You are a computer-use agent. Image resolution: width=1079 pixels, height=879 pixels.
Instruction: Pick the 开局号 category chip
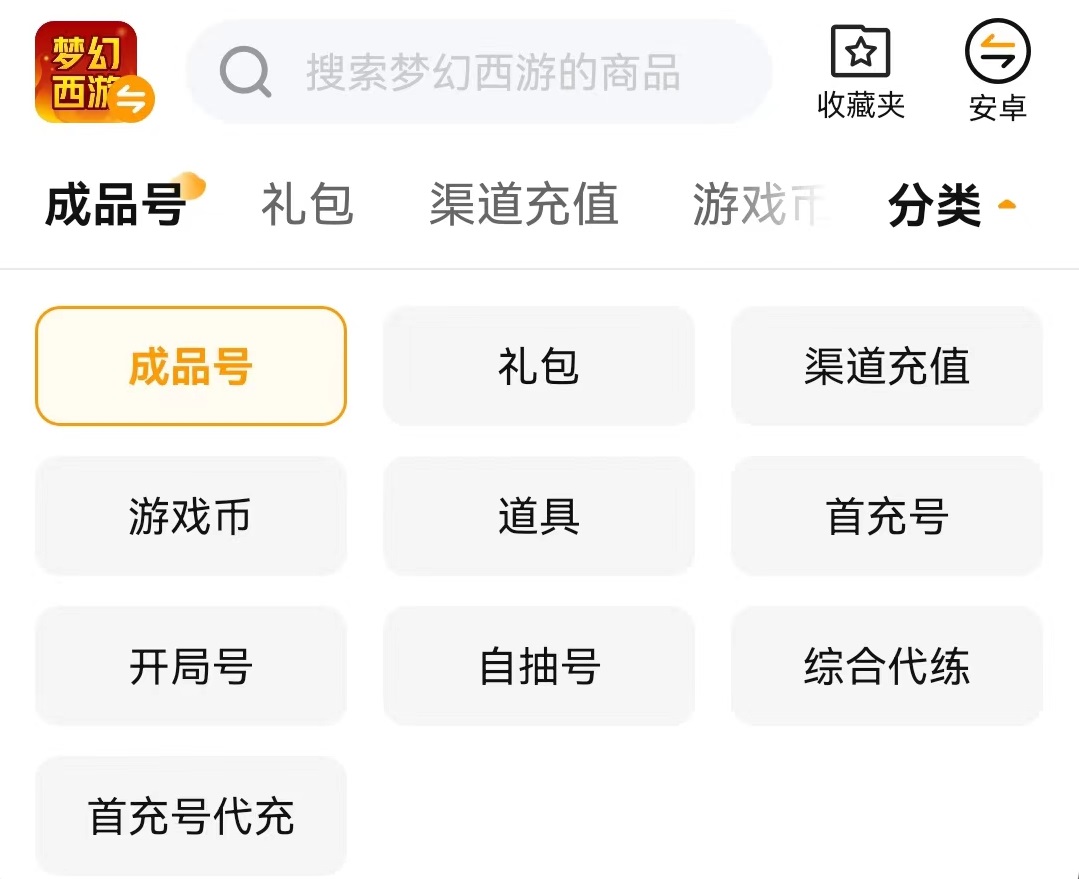pyautogui.click(x=190, y=666)
